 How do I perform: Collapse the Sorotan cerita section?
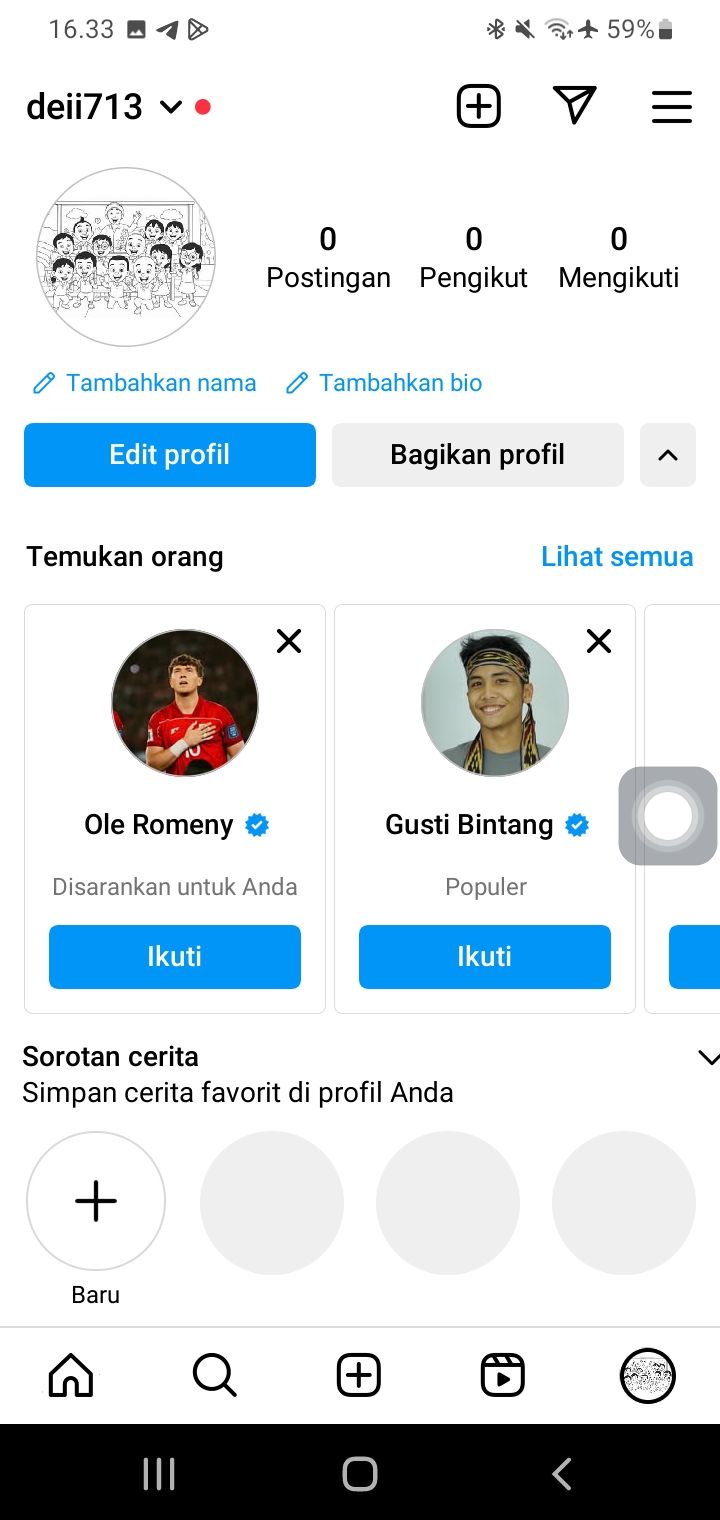[x=708, y=1057]
